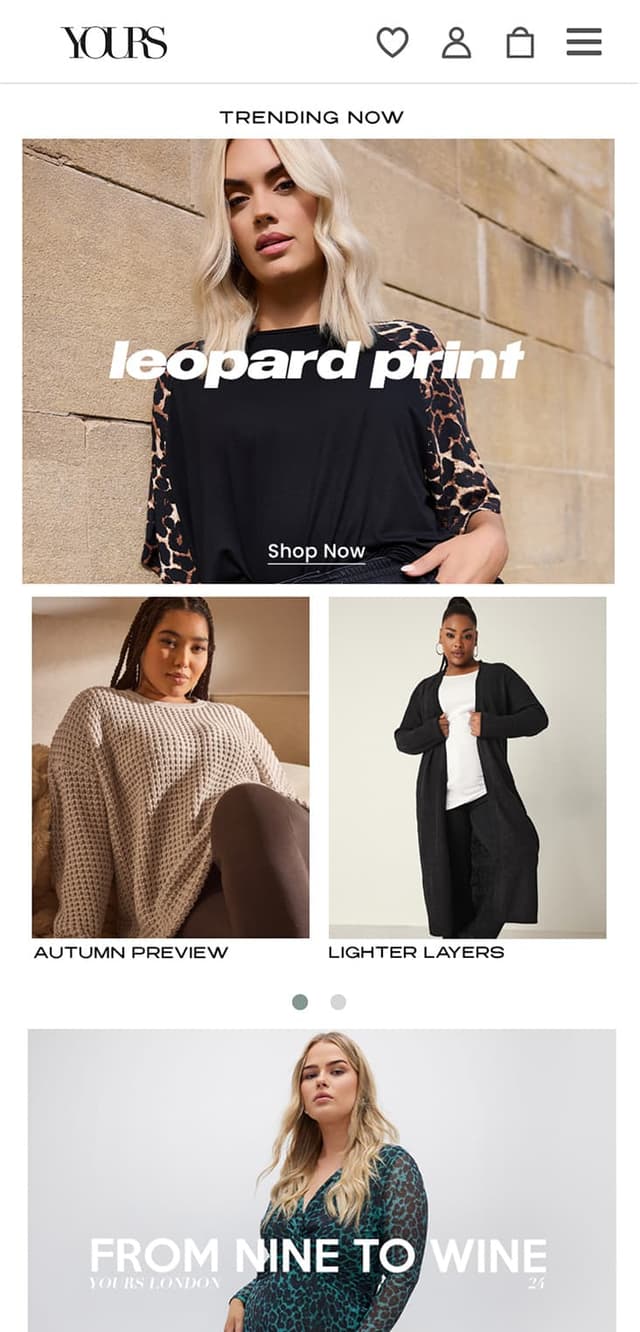Open the account profile icon
This screenshot has height=1332, width=640.
coord(456,42)
